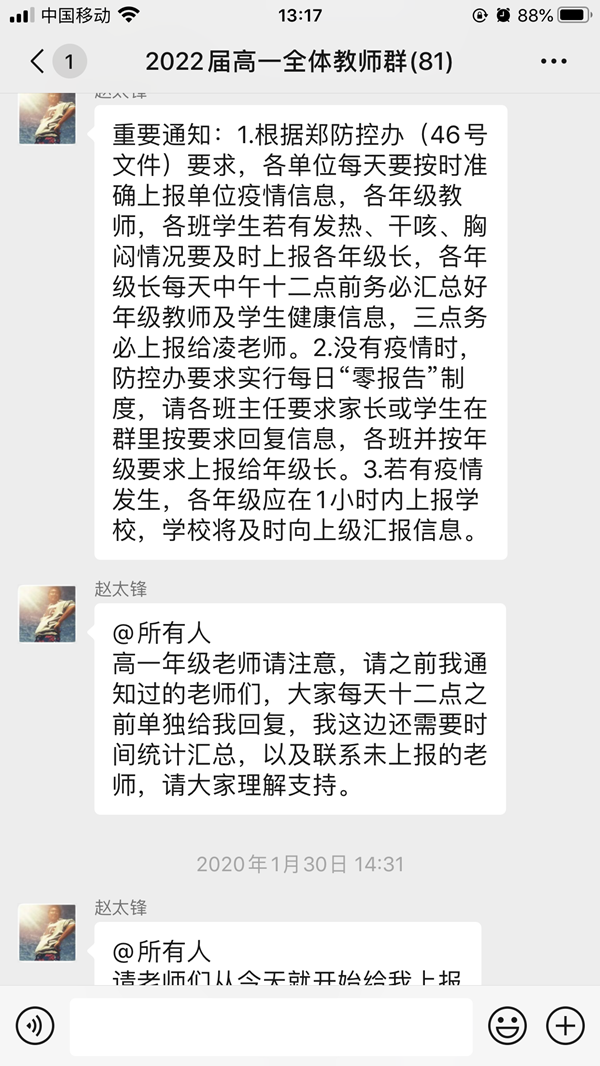Open the plus attachments menu
Screen dimensions: 600x1066
pos(565,1025)
